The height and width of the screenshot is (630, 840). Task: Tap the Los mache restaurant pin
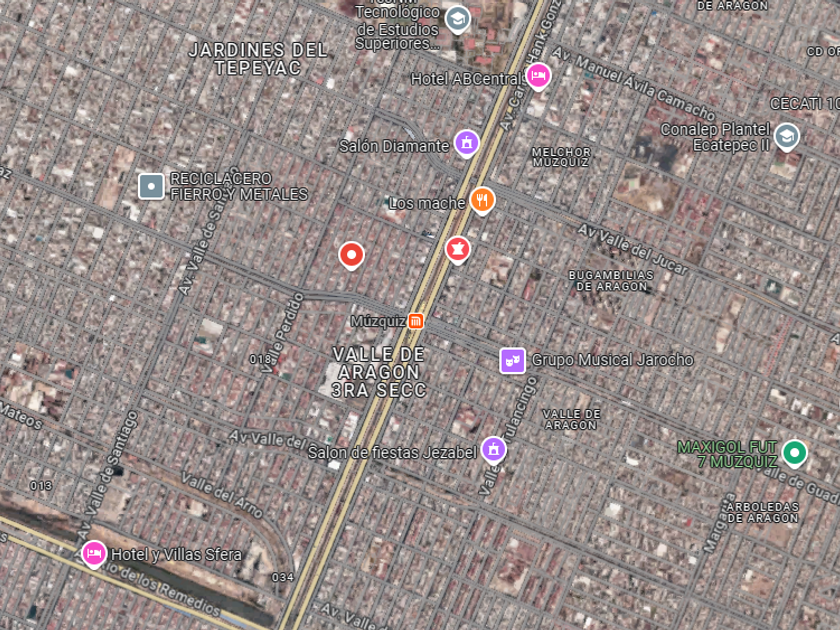click(x=482, y=201)
